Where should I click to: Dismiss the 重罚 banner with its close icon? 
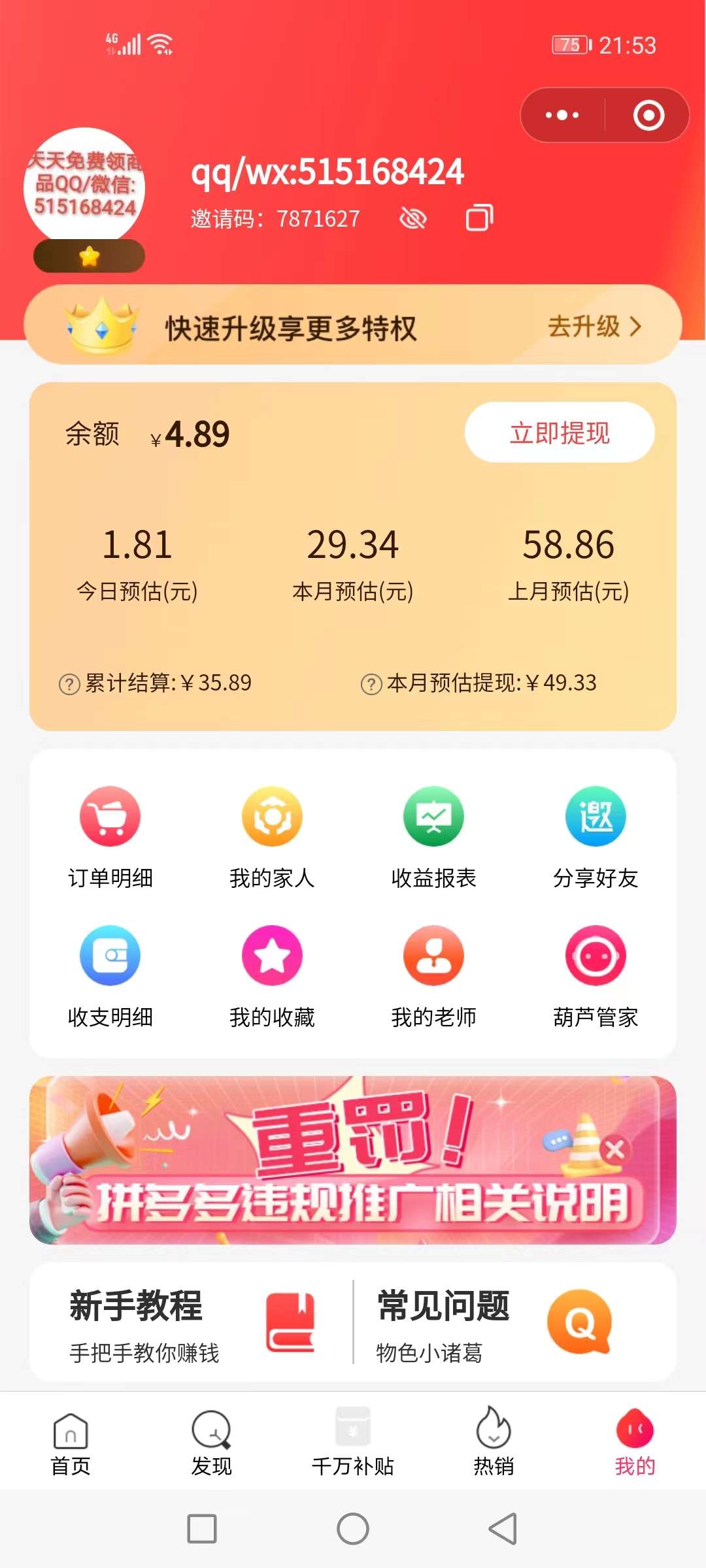tap(614, 1149)
